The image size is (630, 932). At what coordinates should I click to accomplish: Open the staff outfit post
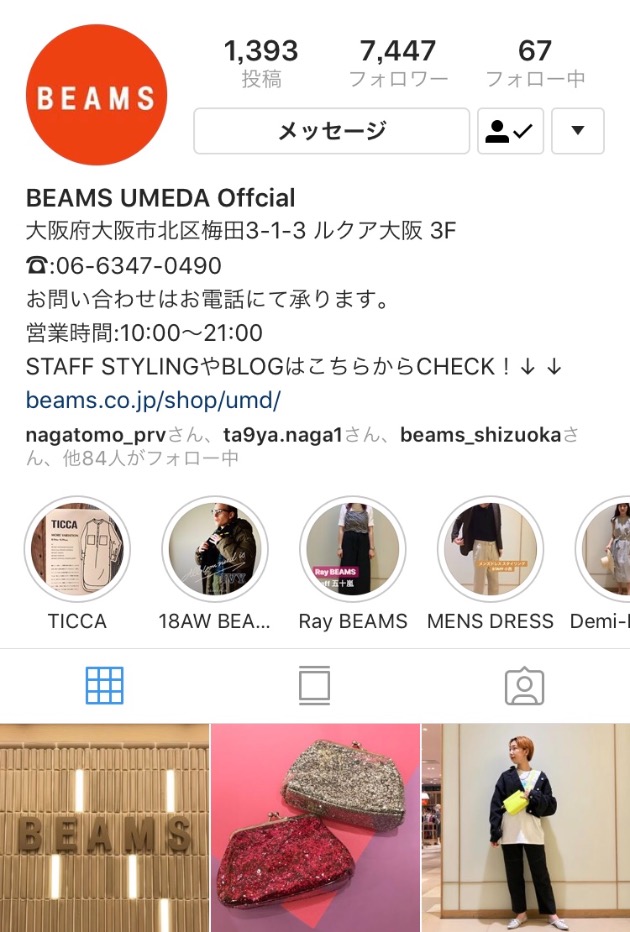click(x=525, y=828)
